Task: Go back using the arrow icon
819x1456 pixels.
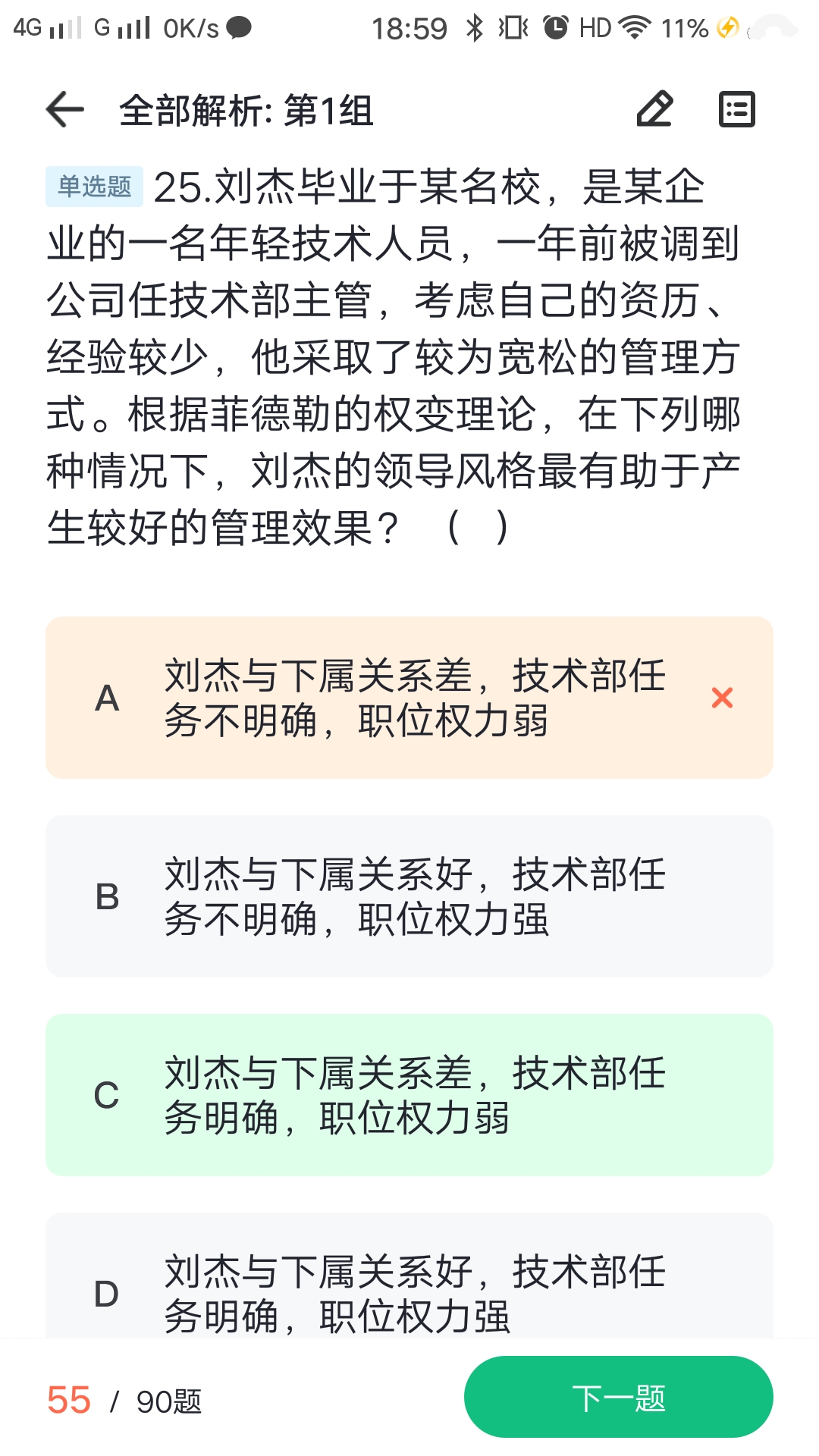Action: coord(65,109)
